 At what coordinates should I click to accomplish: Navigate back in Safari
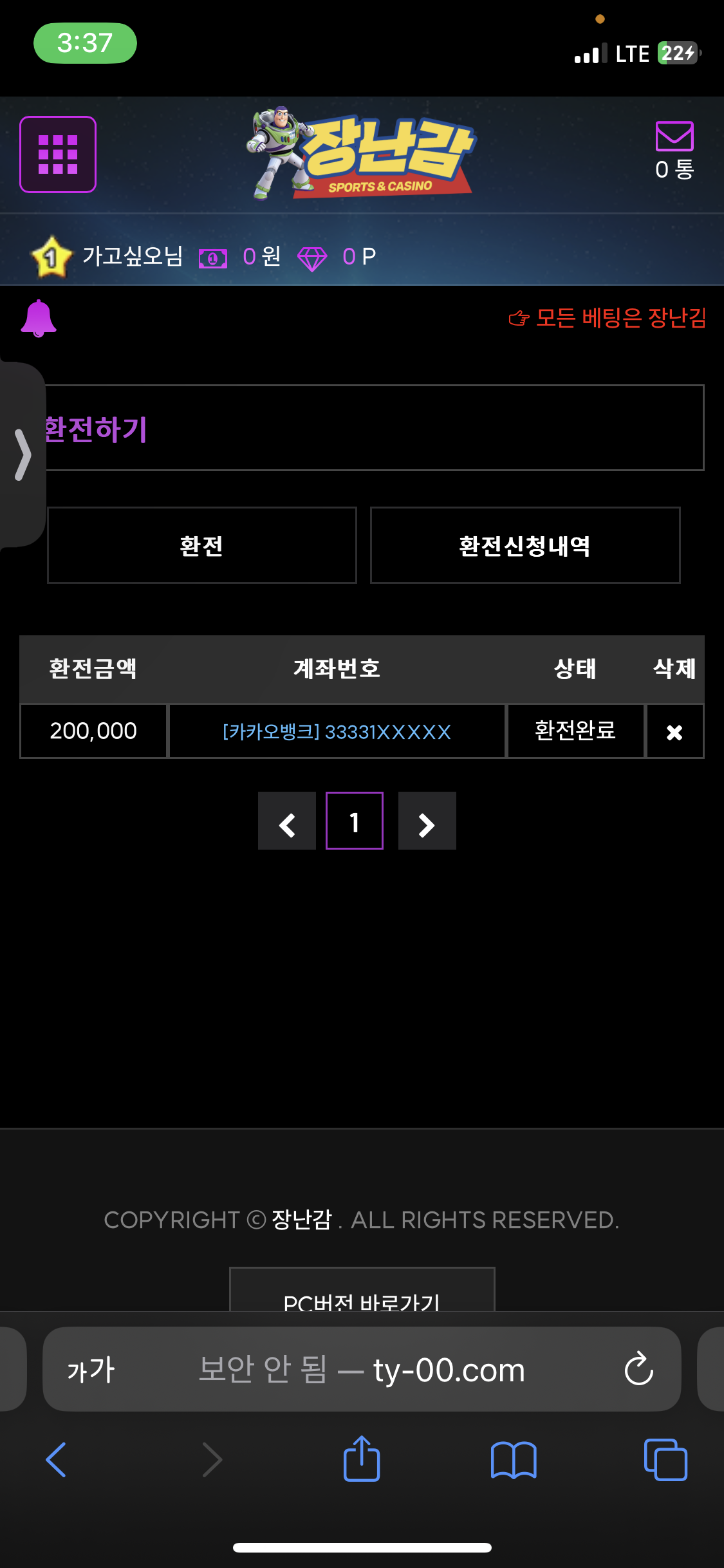[56, 1459]
